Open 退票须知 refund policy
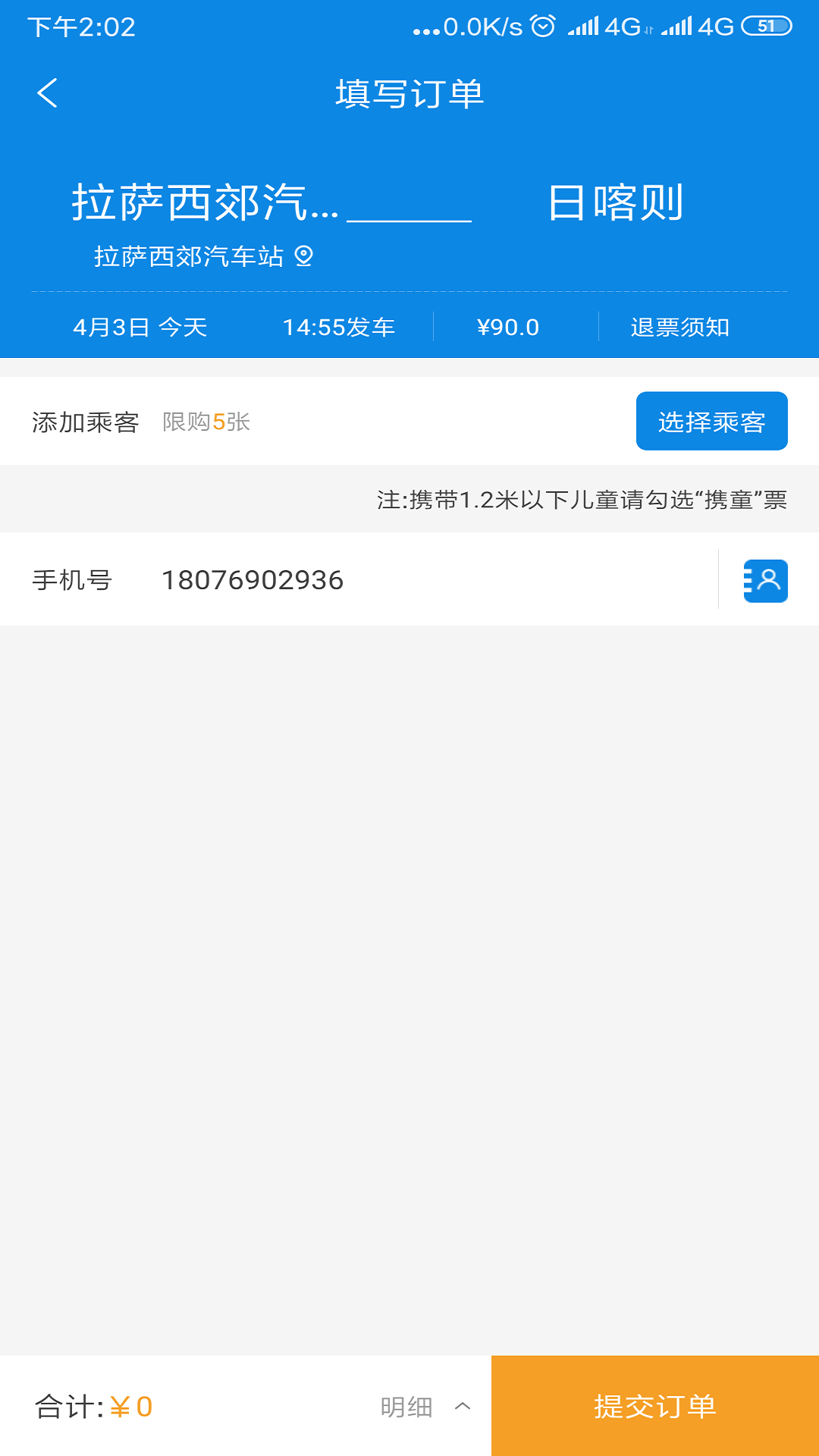Viewport: 819px width, 1456px height. (x=680, y=327)
